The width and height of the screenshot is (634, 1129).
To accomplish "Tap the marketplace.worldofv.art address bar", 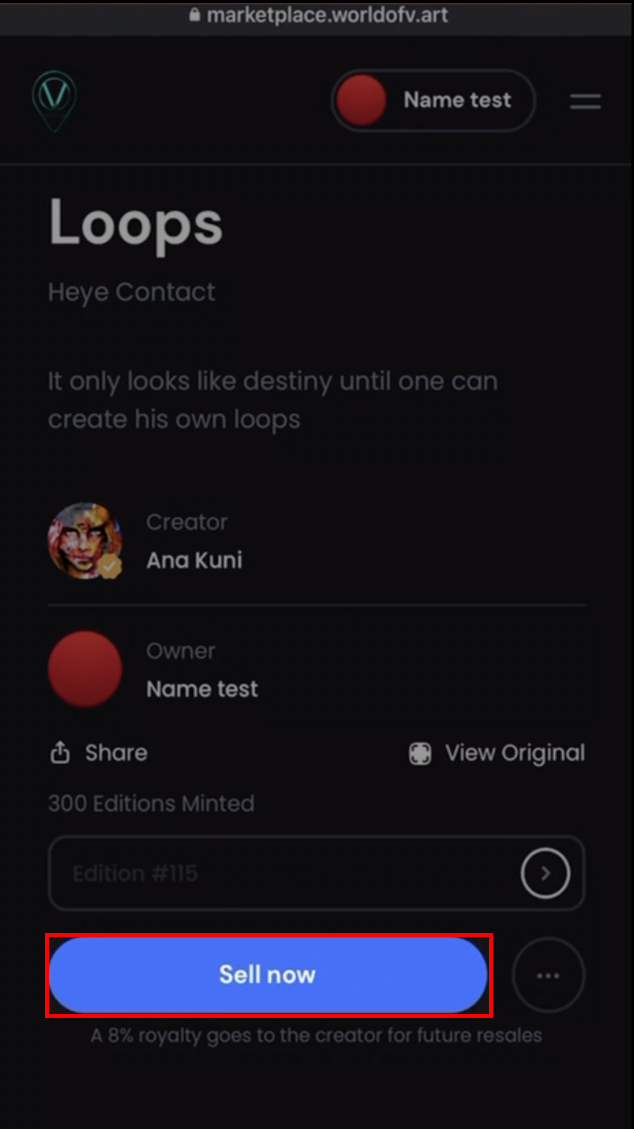I will coord(316,16).
